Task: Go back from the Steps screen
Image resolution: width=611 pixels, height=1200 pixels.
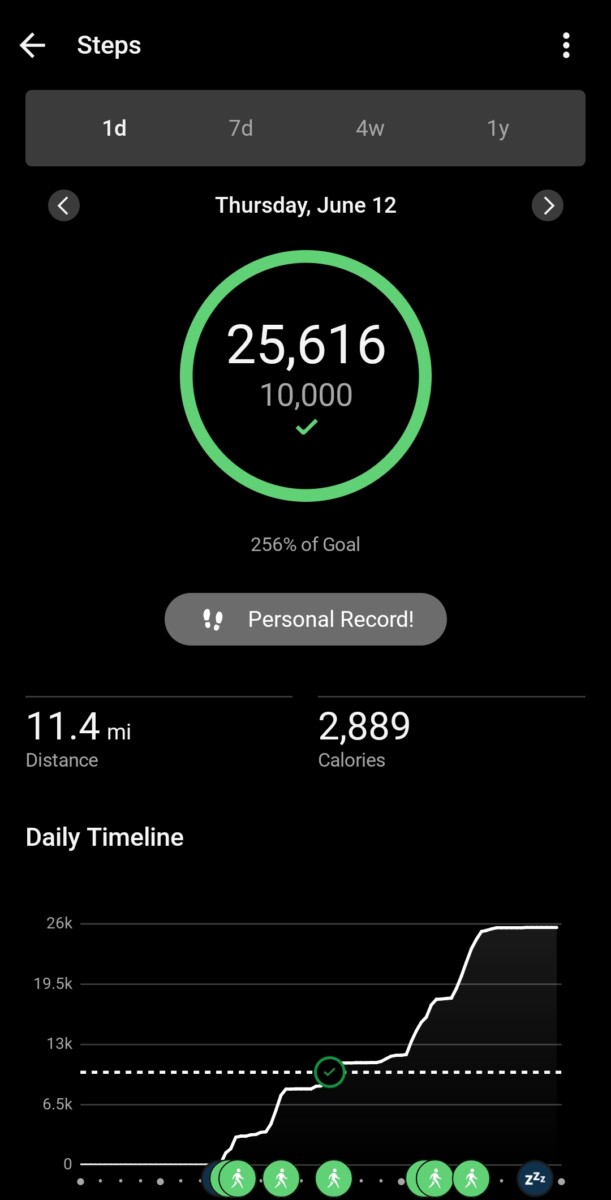Action: point(33,45)
